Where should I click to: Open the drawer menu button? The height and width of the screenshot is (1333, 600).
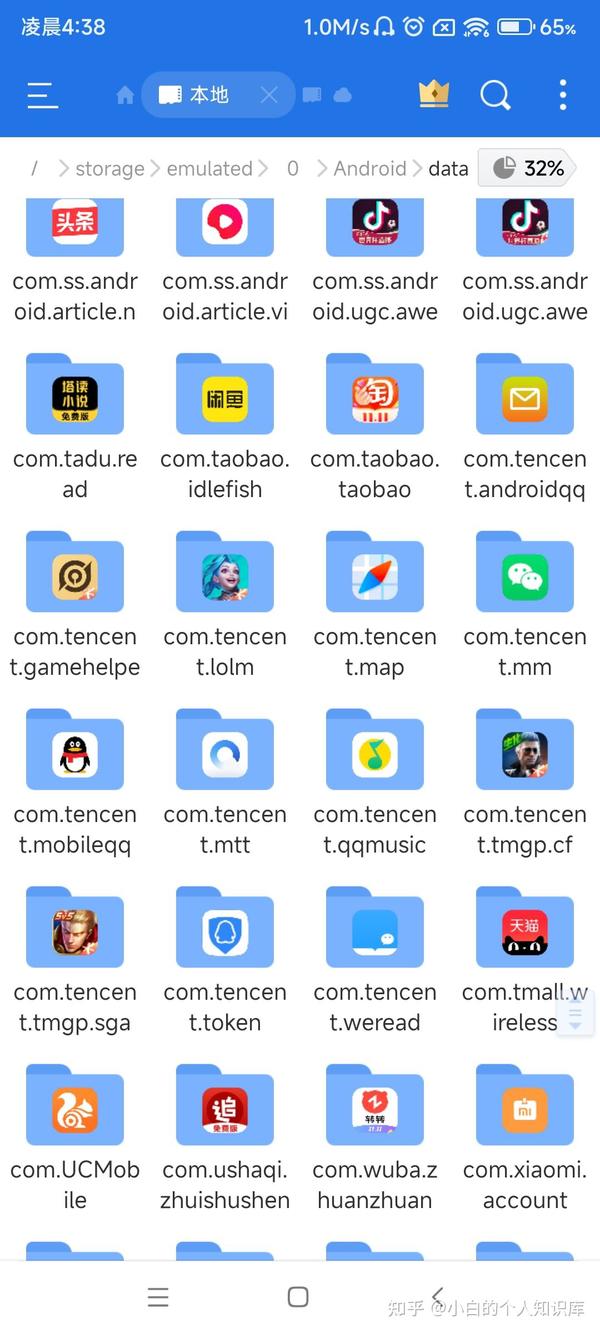(42, 95)
